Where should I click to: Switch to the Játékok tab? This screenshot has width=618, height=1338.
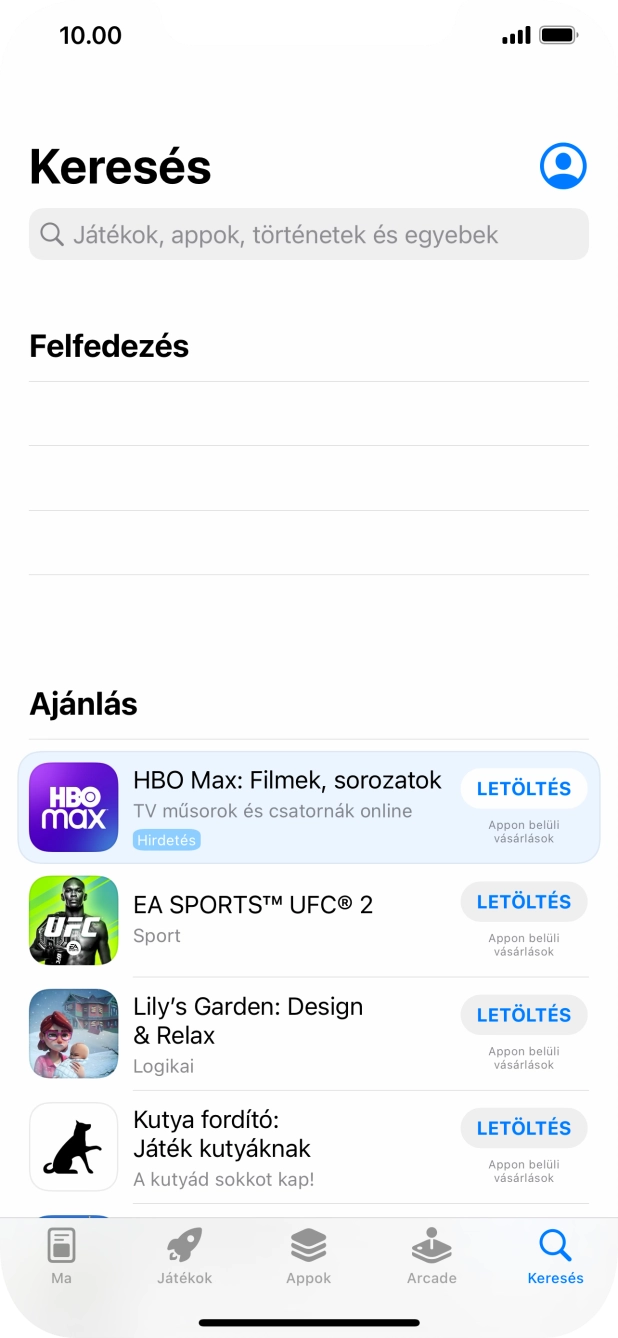184,1256
